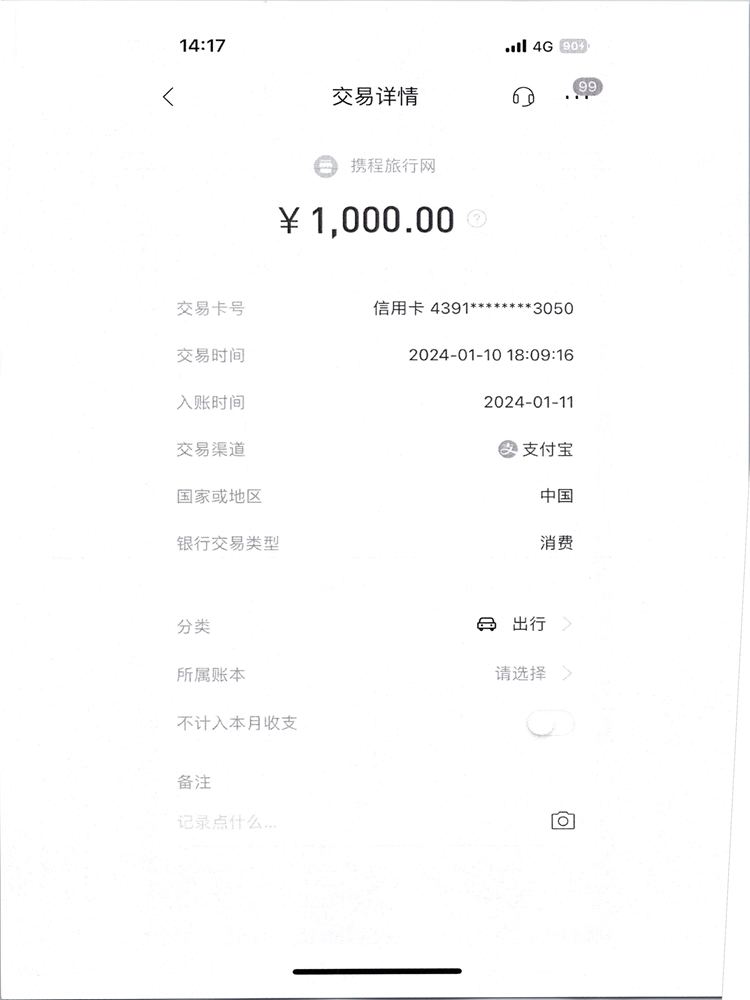Attach a photo with camera icon
The height and width of the screenshot is (1000, 750).
[x=563, y=821]
